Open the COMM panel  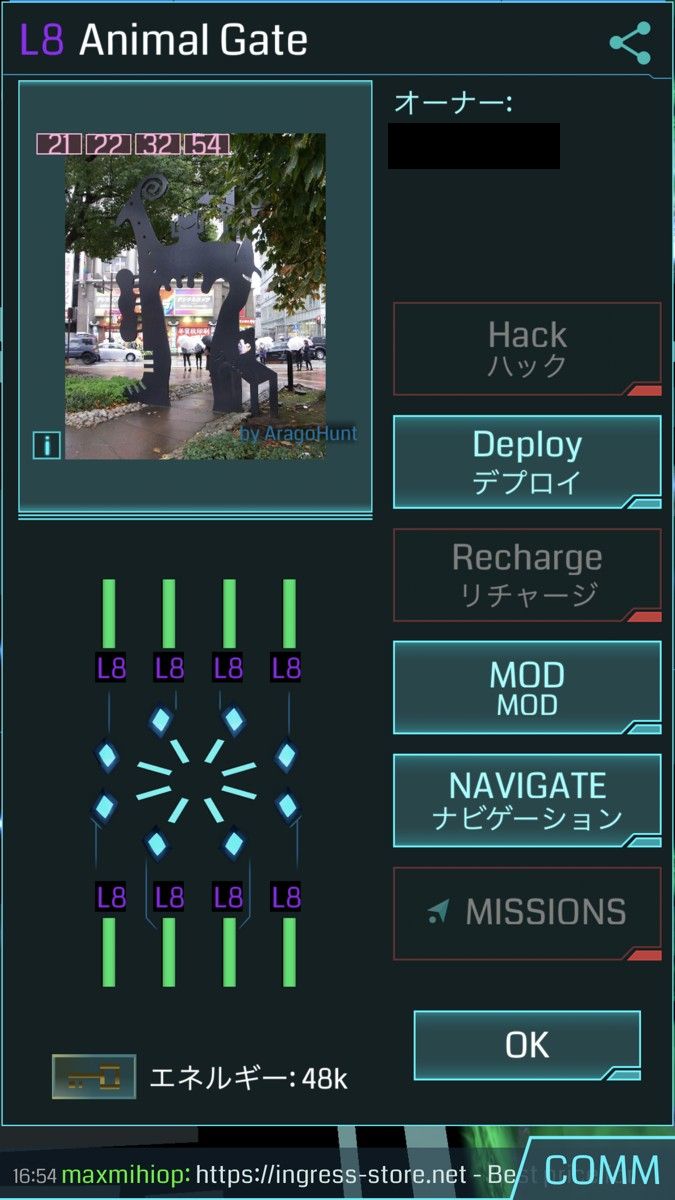(602, 1170)
